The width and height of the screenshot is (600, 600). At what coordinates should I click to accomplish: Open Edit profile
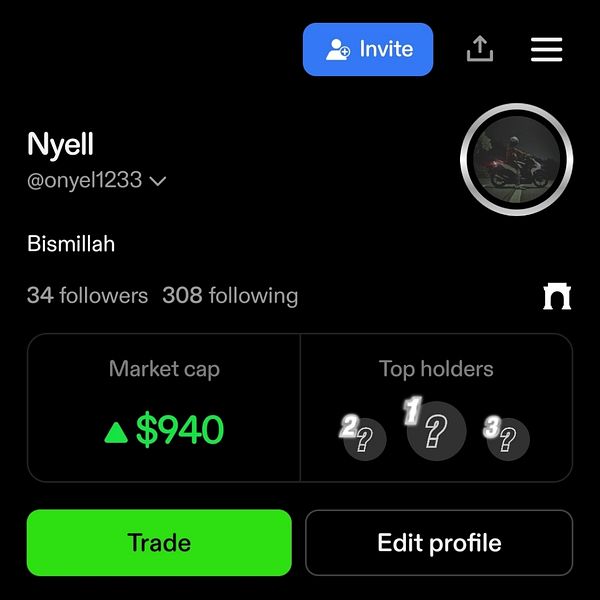click(x=439, y=543)
